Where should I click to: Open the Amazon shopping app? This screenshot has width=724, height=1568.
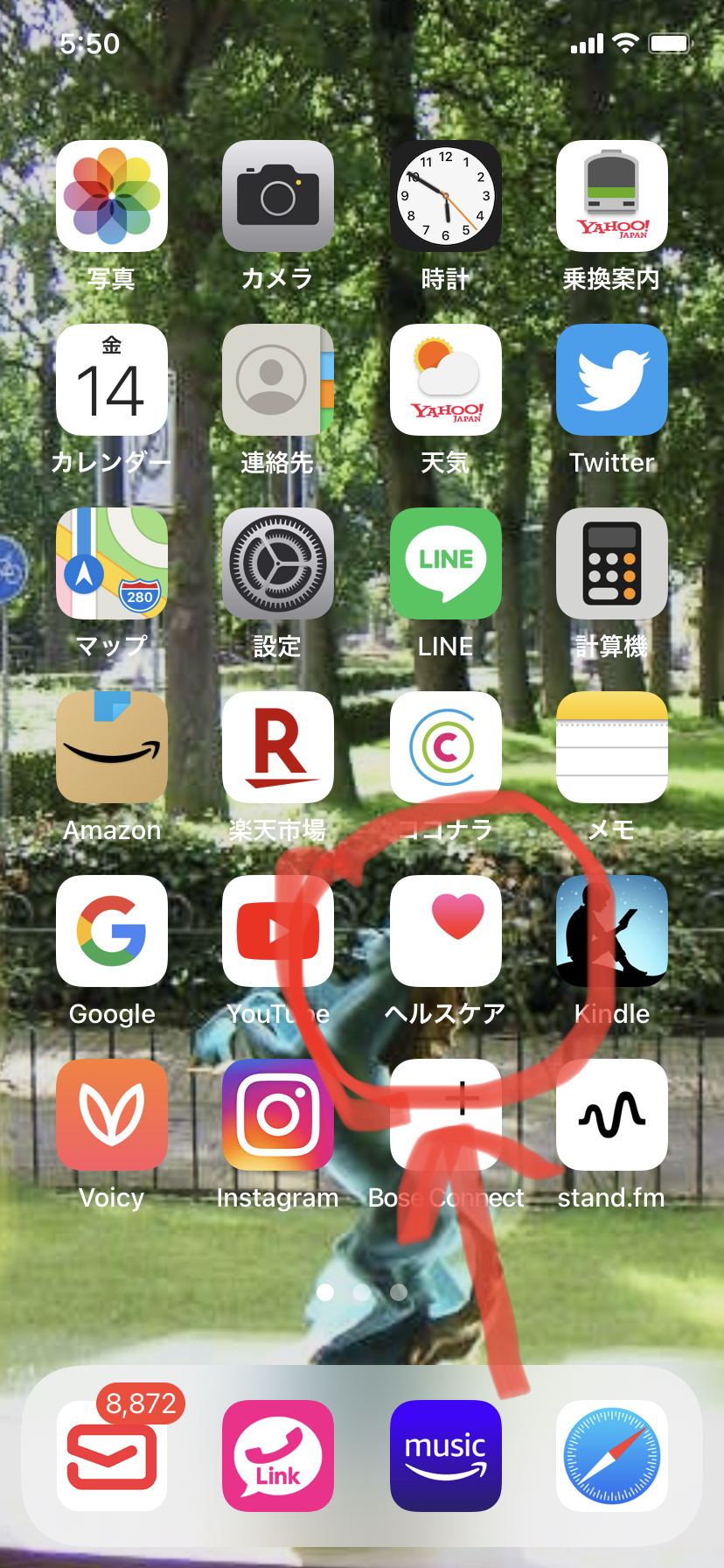click(x=112, y=747)
